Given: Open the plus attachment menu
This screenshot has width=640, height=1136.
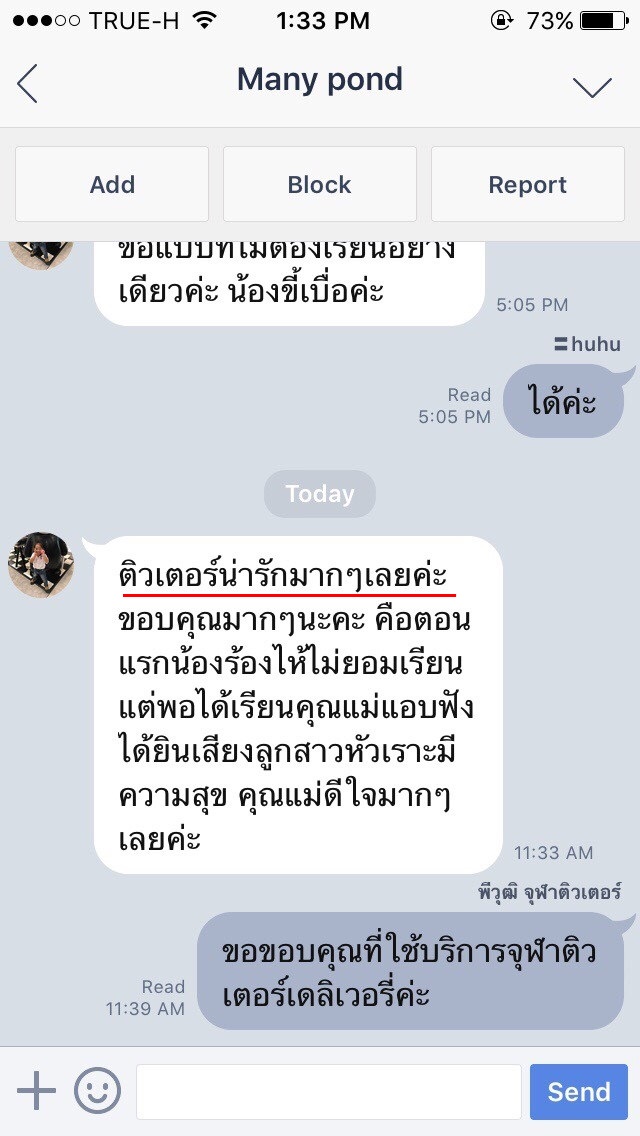Looking at the screenshot, I should [x=36, y=1090].
